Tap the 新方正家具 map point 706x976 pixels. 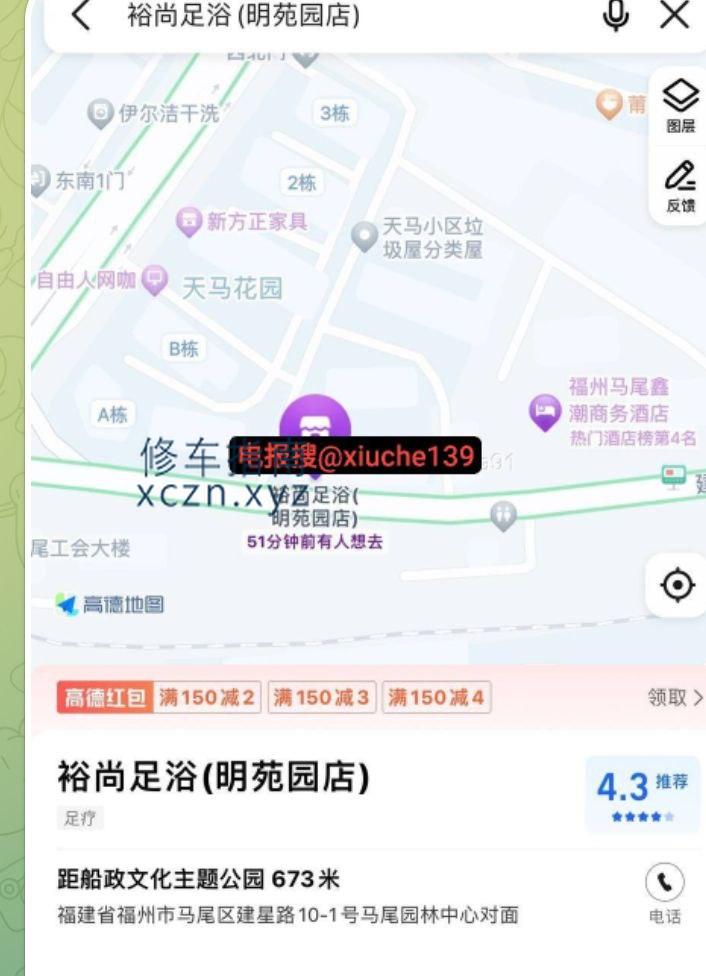coord(189,222)
